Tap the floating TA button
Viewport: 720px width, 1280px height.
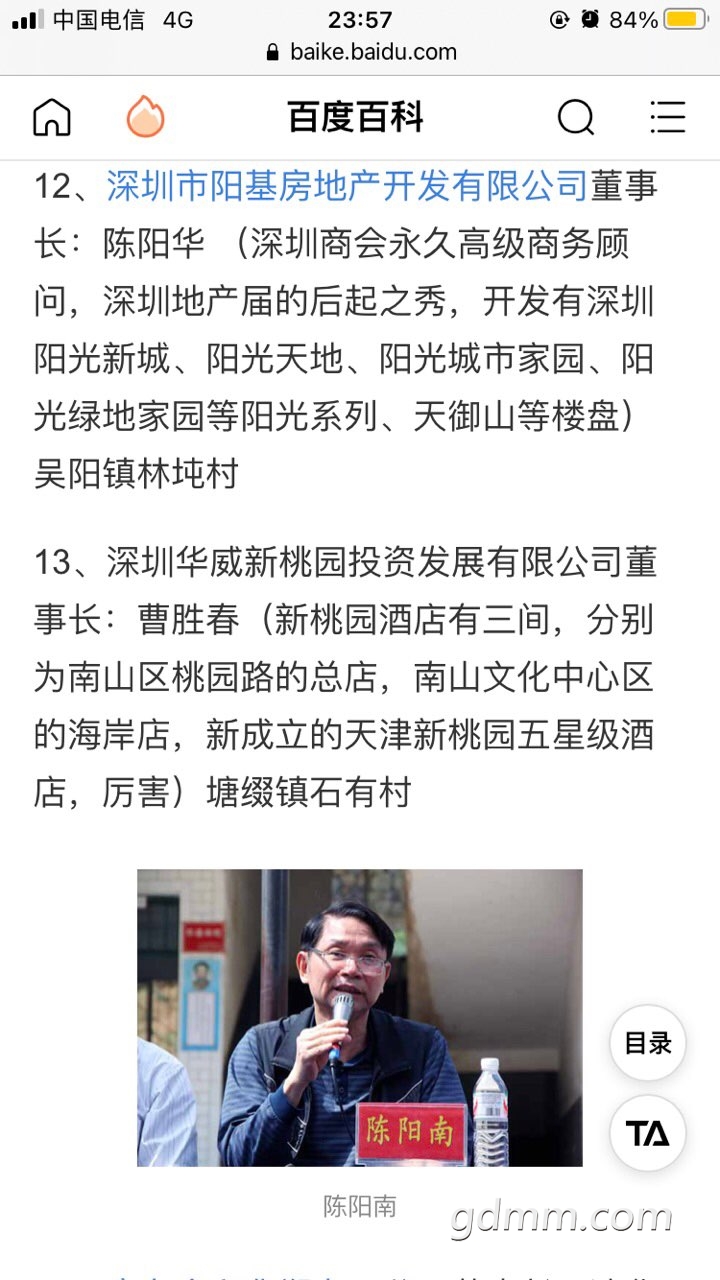[x=648, y=1133]
